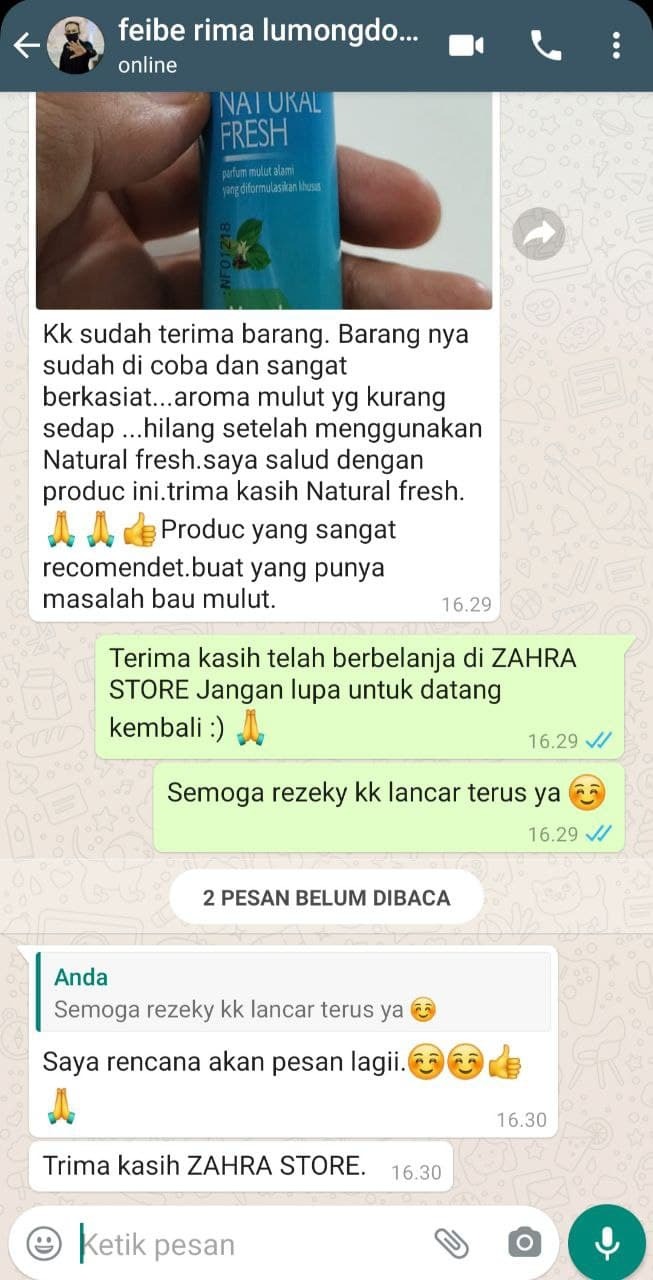Open the Natural Fresh product photo

click(264, 200)
